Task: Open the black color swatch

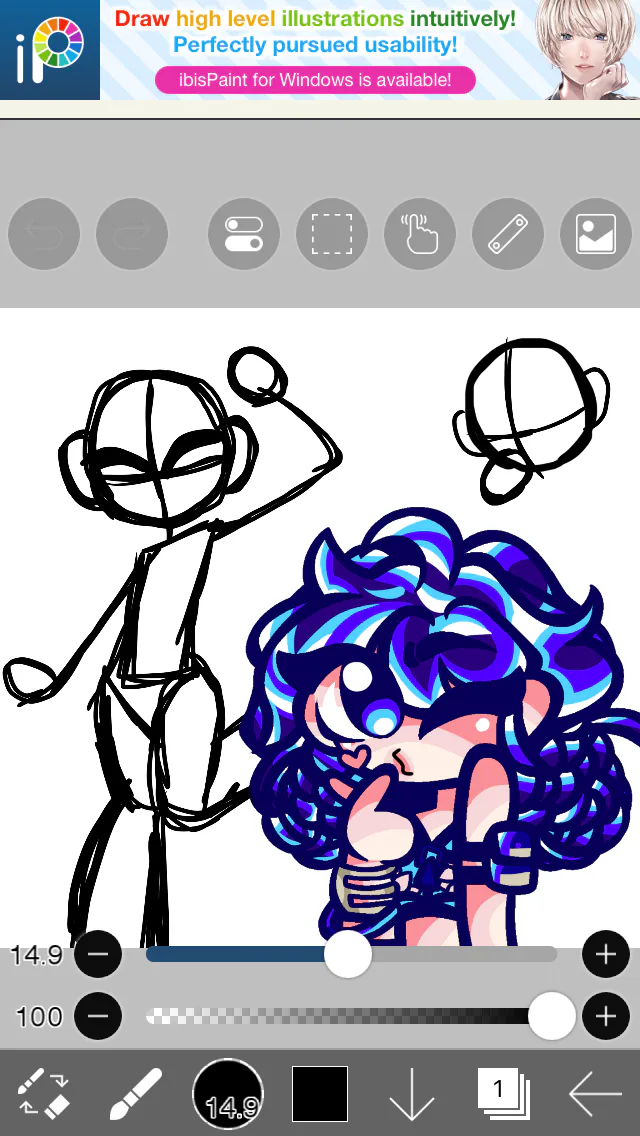Action: point(320,1093)
